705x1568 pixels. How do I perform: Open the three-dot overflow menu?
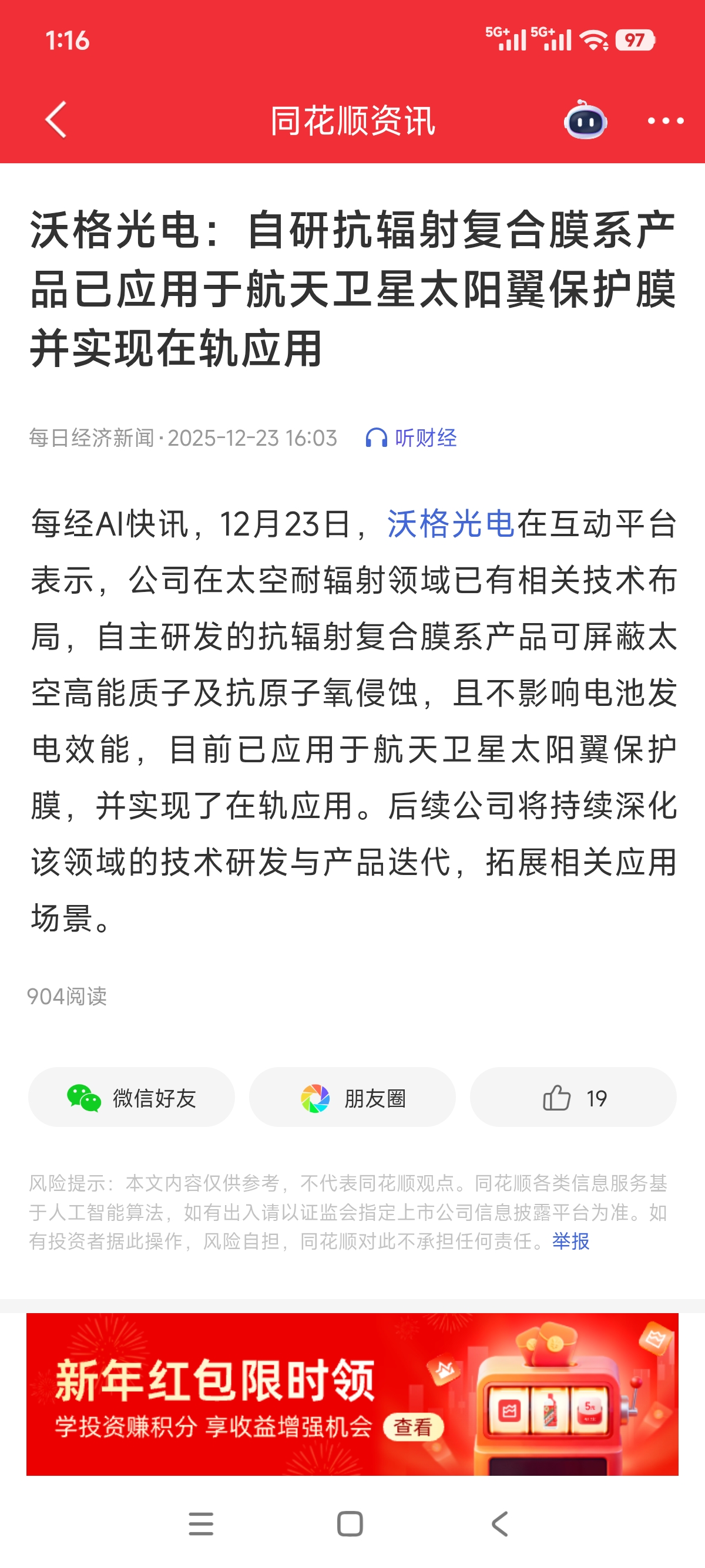[665, 120]
